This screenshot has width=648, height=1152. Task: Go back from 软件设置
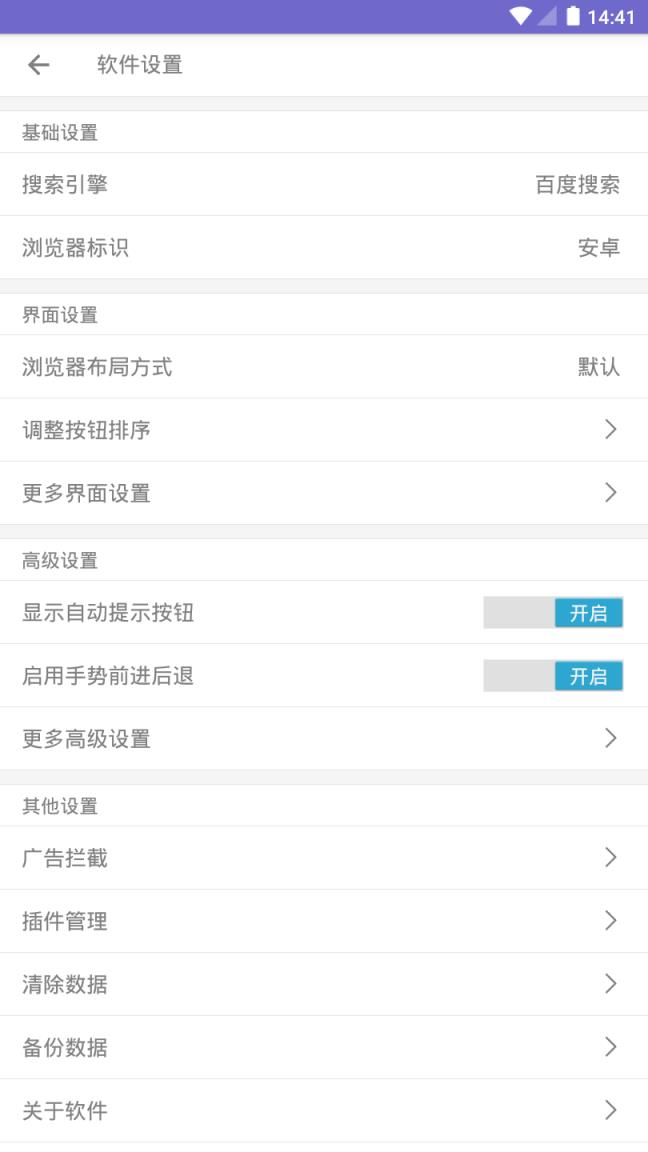pos(38,65)
